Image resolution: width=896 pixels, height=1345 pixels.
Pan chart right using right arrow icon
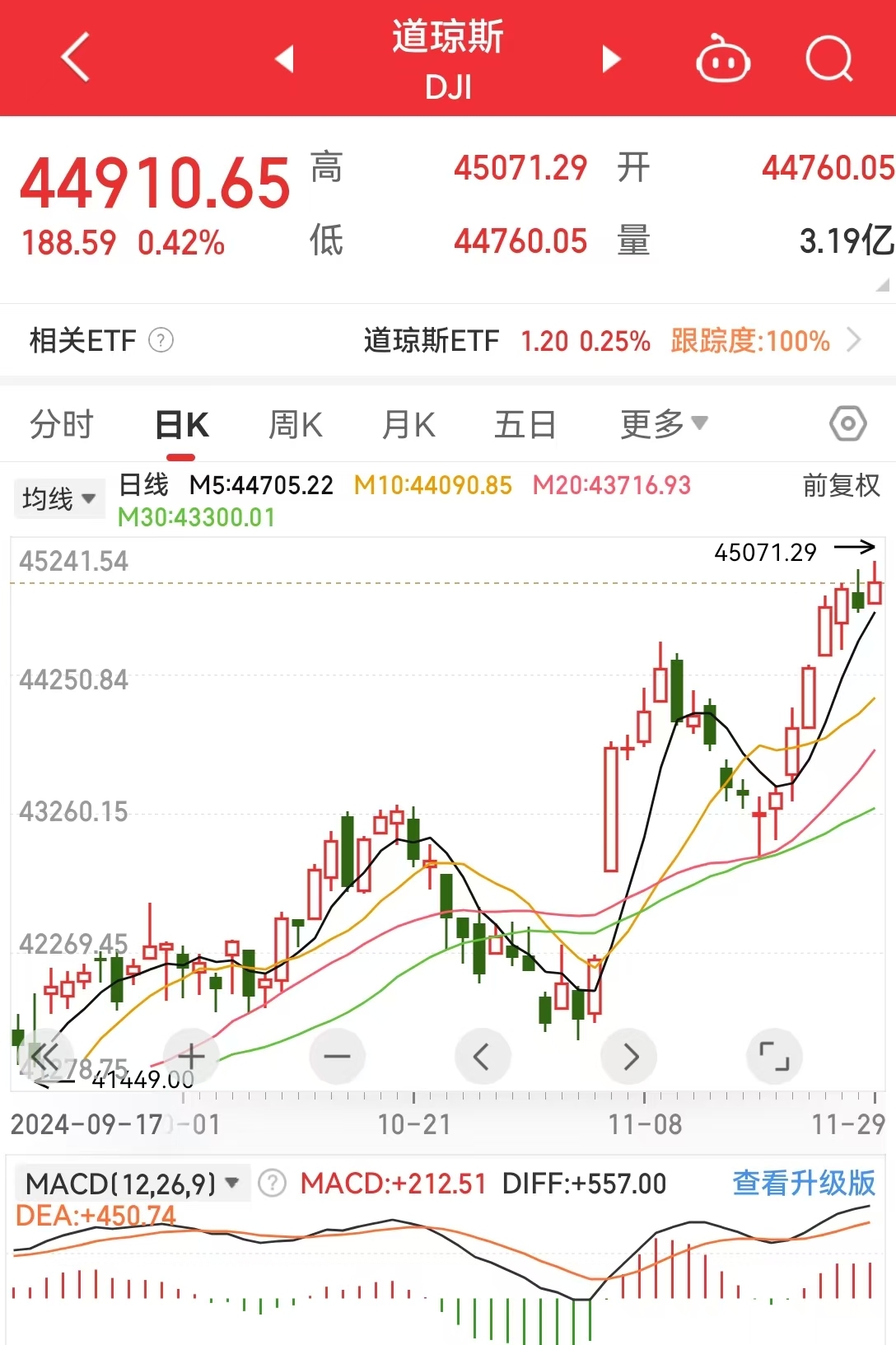tap(629, 1056)
